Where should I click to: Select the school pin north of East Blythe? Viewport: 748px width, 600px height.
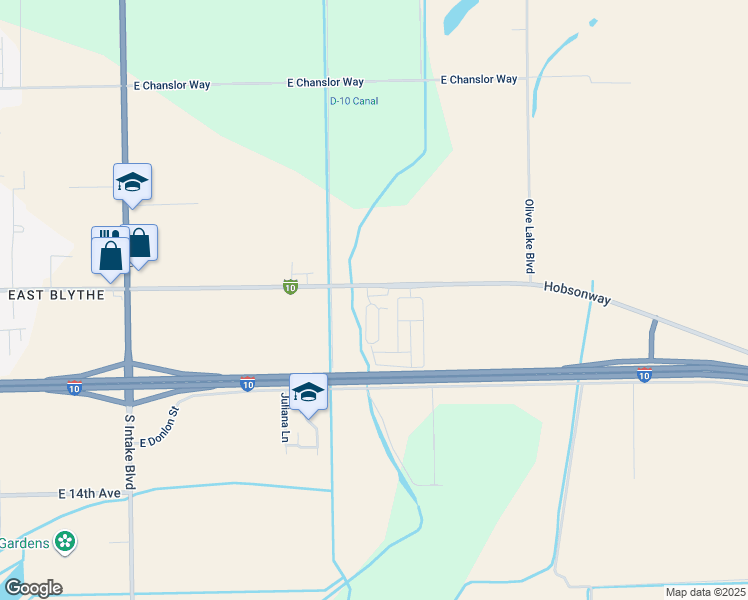point(132,182)
